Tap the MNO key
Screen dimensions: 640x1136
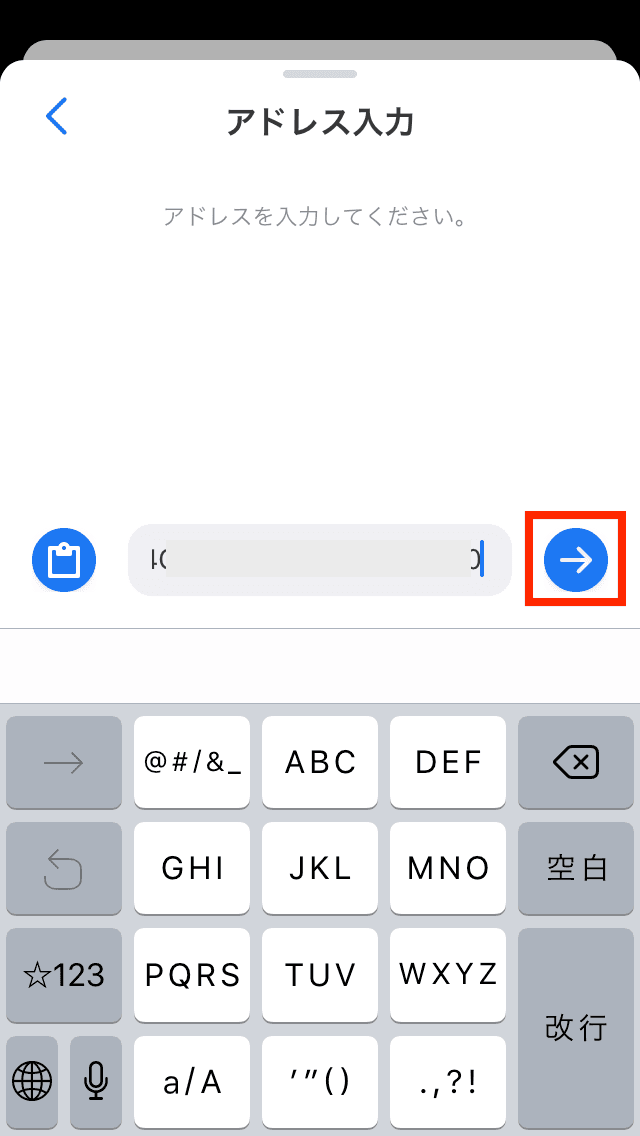(448, 868)
